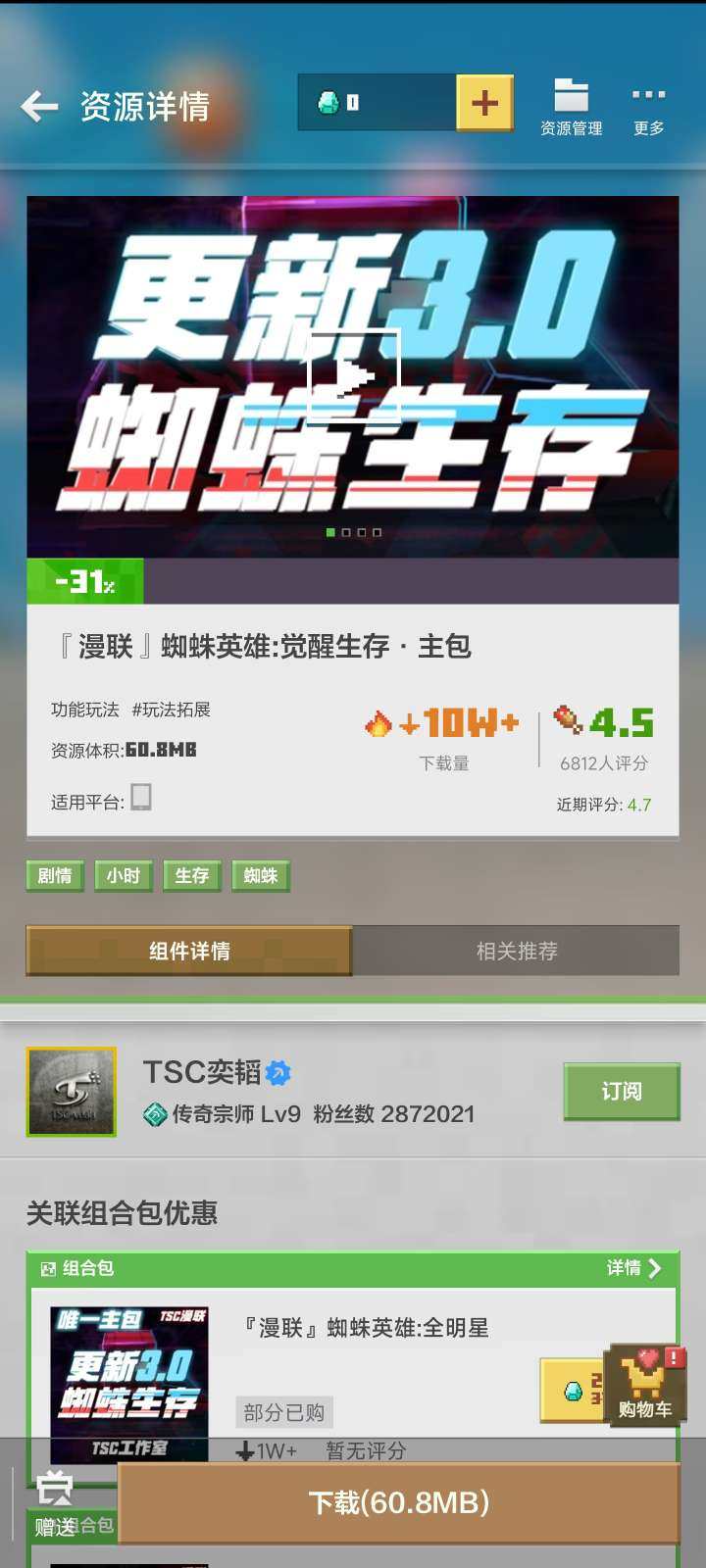Expand 详情 for the 组合包 offer
This screenshot has width=706, height=1568.
(639, 1266)
